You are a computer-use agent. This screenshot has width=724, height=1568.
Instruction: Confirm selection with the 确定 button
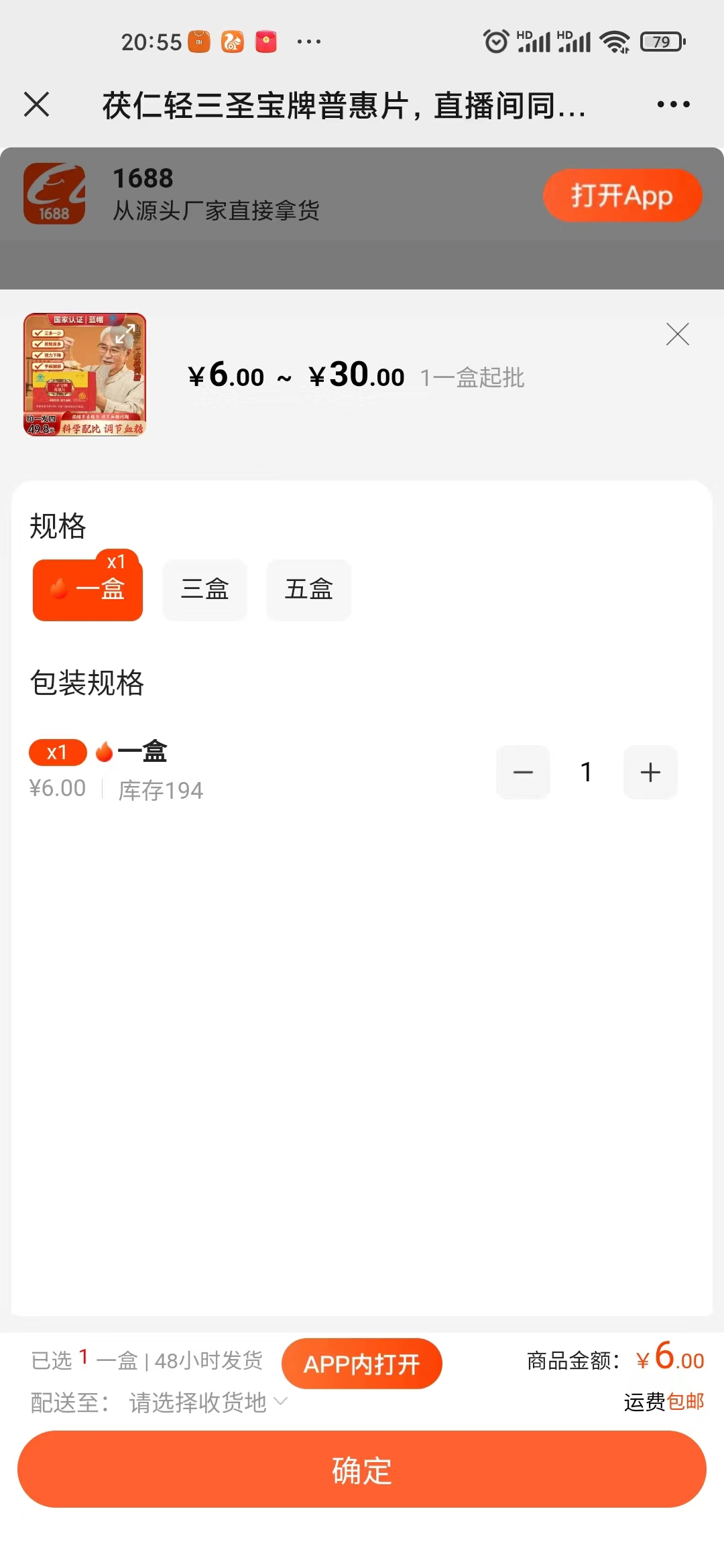point(362,1469)
